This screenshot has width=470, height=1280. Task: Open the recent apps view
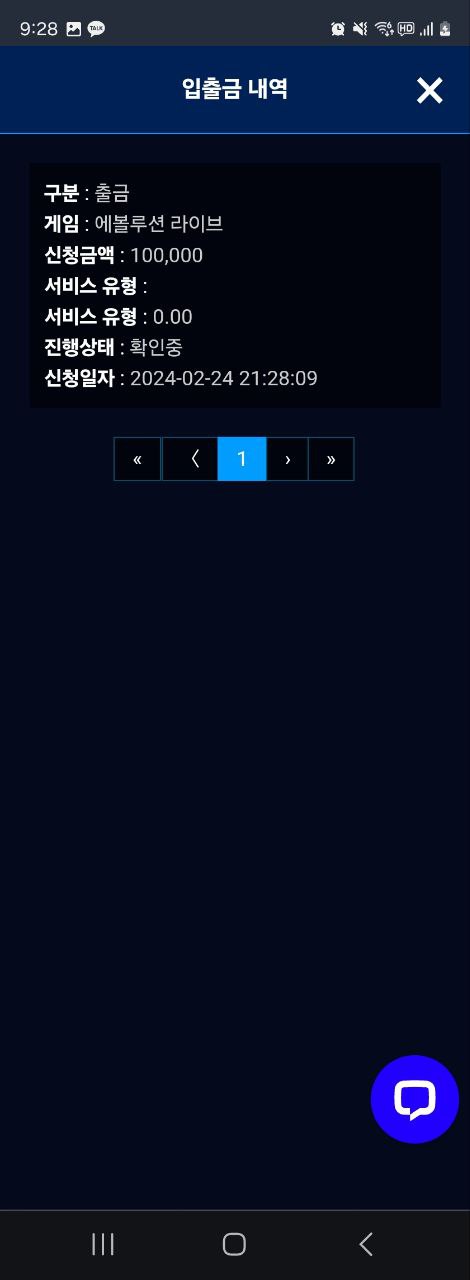[103, 1244]
